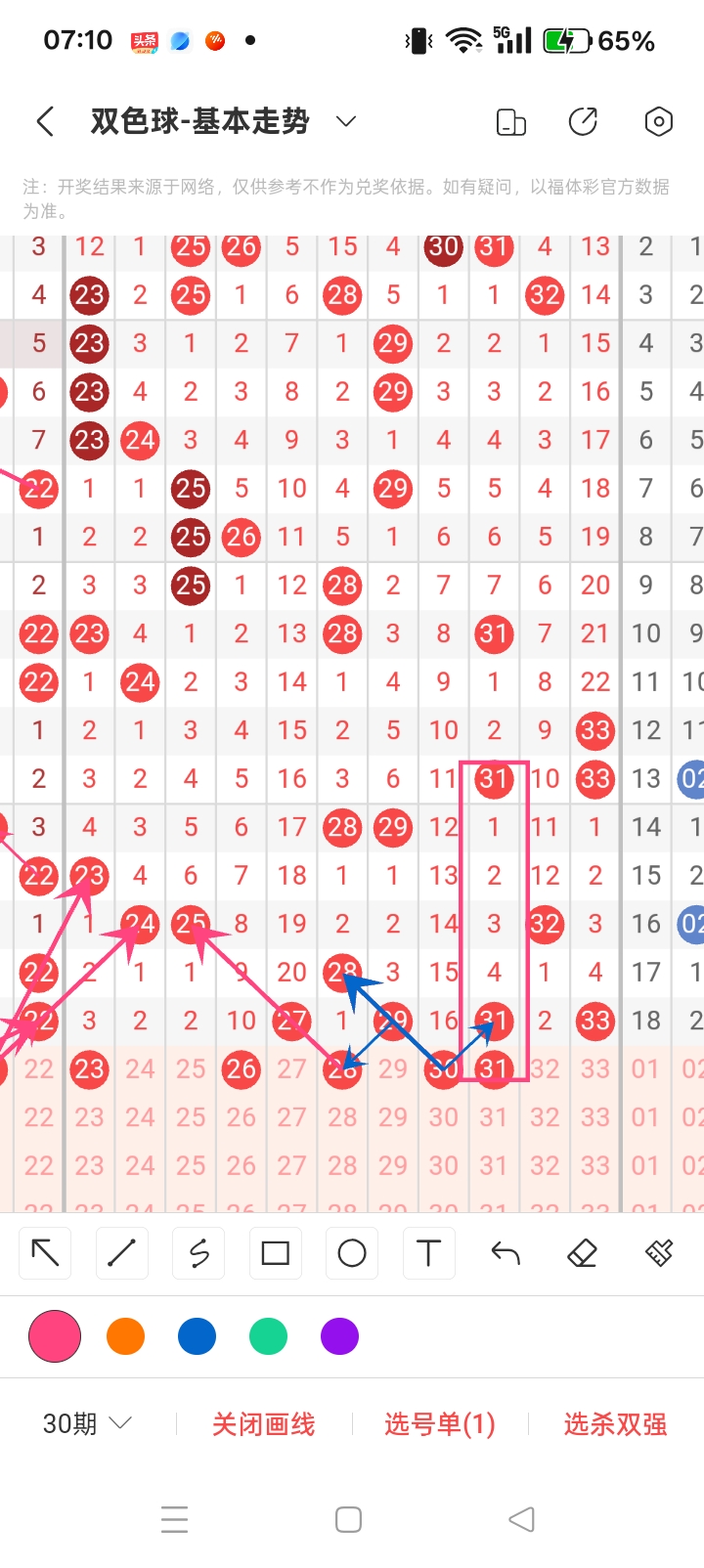The image size is (704, 1568).
Task: Select the text tool
Action: tap(428, 1253)
